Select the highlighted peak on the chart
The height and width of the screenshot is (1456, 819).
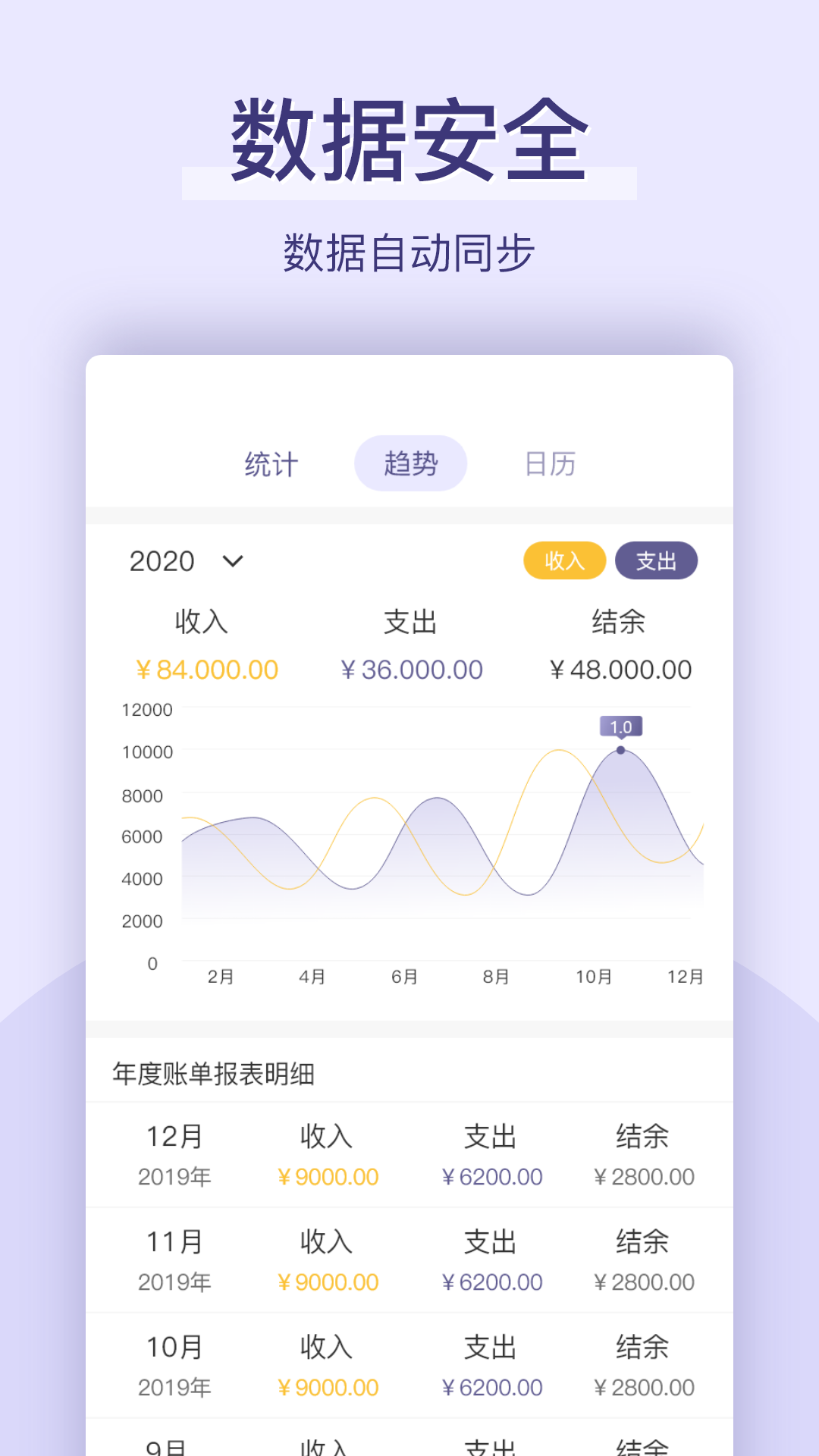coord(621,749)
